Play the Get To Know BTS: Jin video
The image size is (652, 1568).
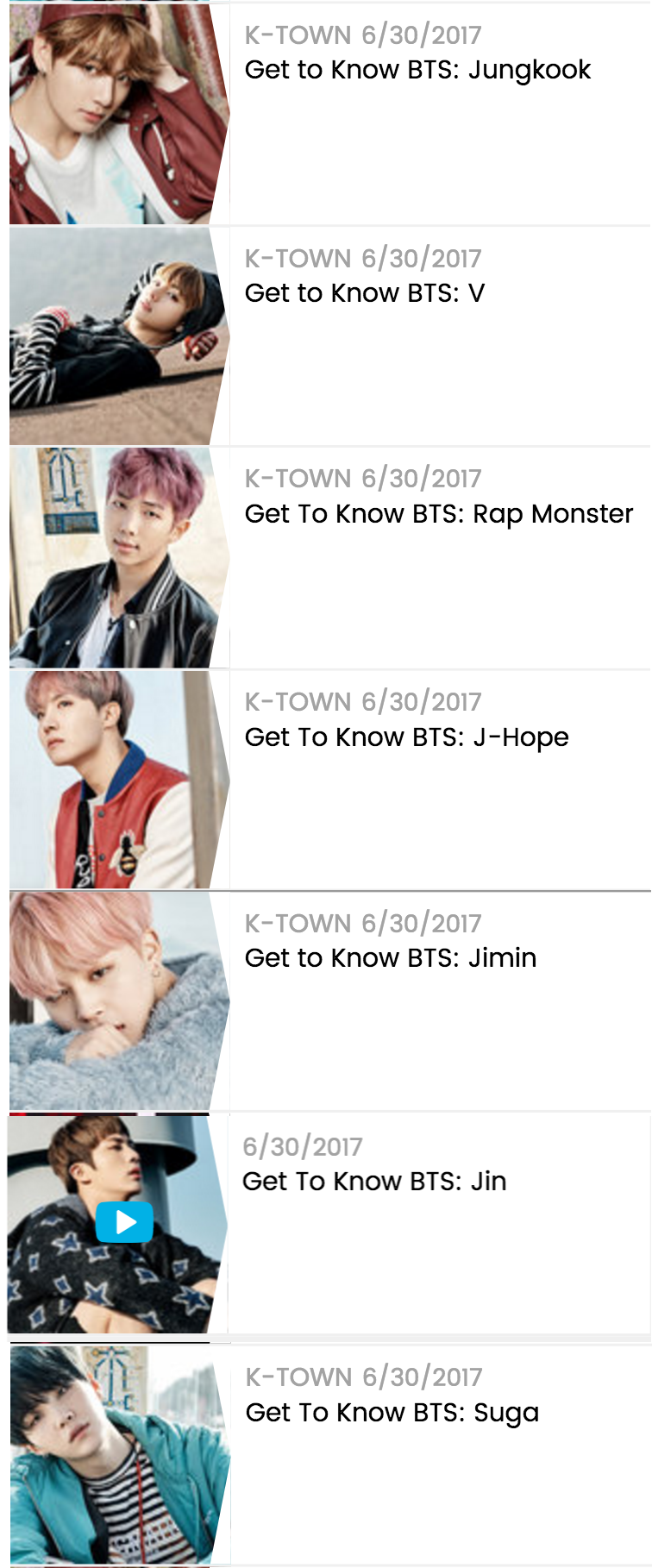tap(124, 1222)
